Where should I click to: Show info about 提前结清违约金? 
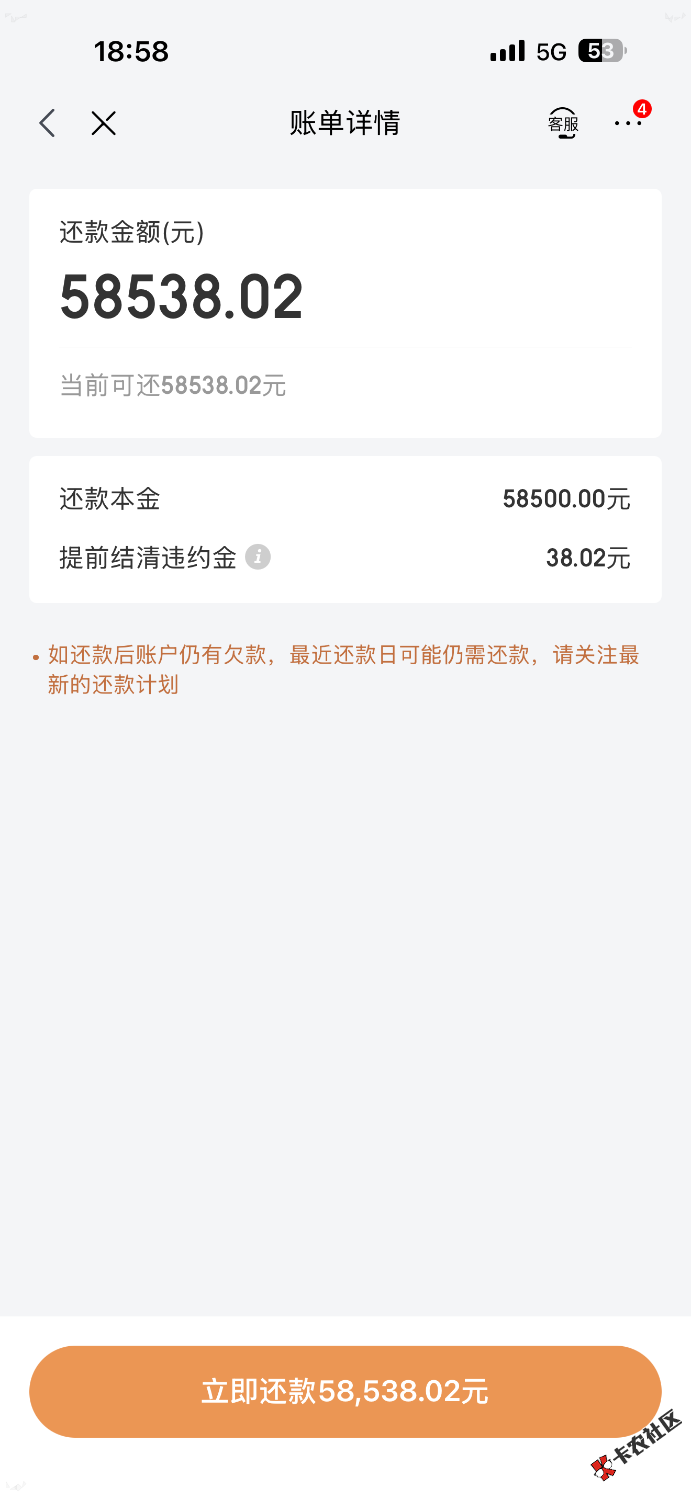[258, 557]
